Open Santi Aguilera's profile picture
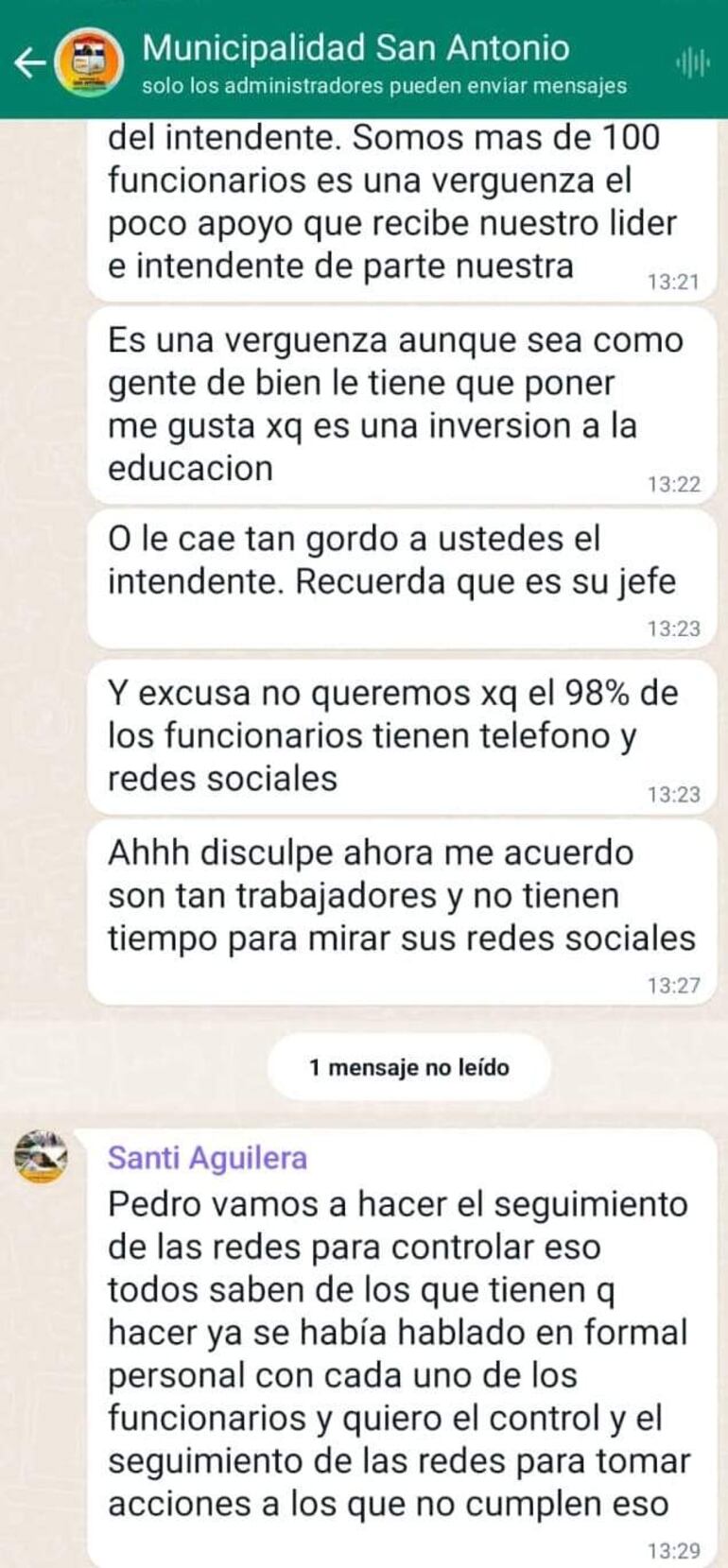The image size is (728, 1568). point(41,1156)
